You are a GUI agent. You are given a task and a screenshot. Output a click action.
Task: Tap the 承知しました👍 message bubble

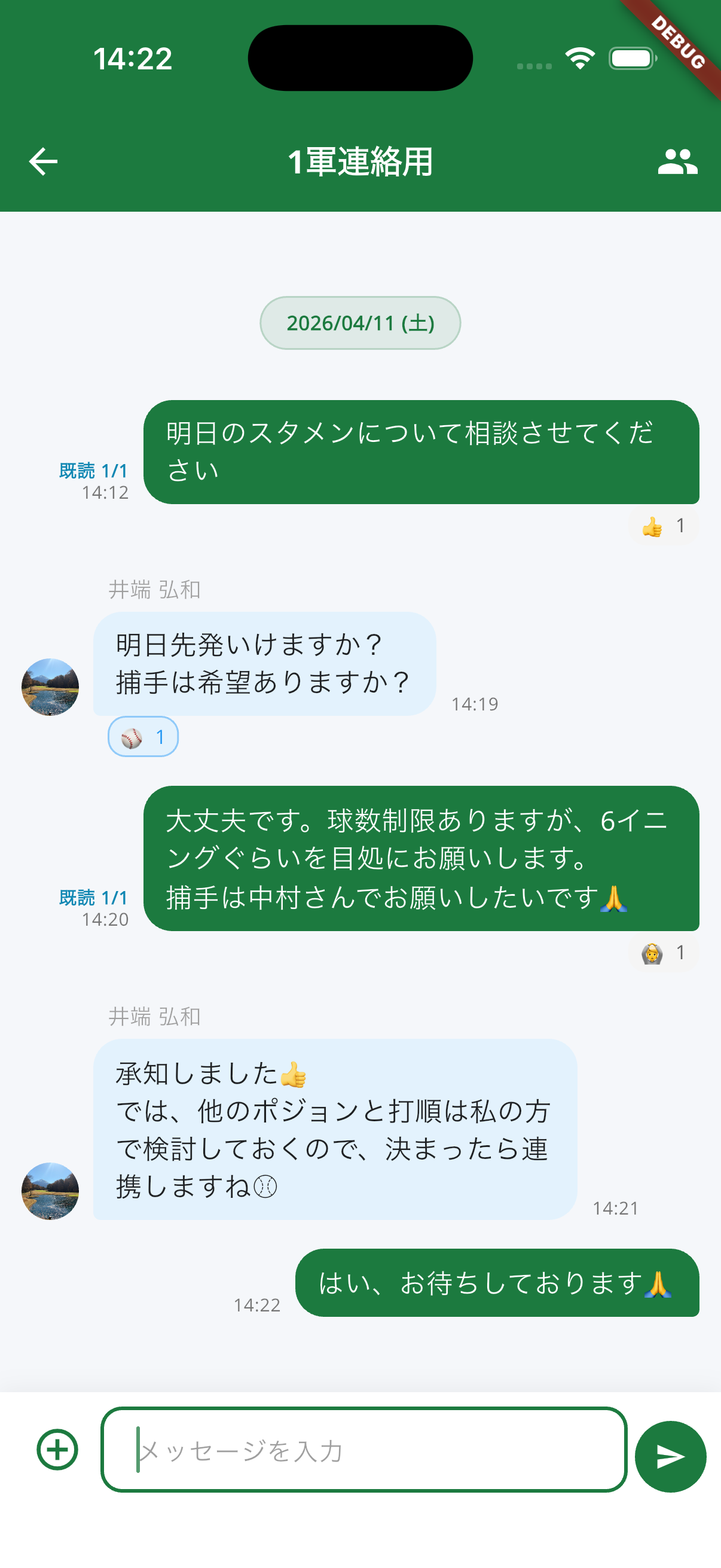click(x=333, y=1129)
